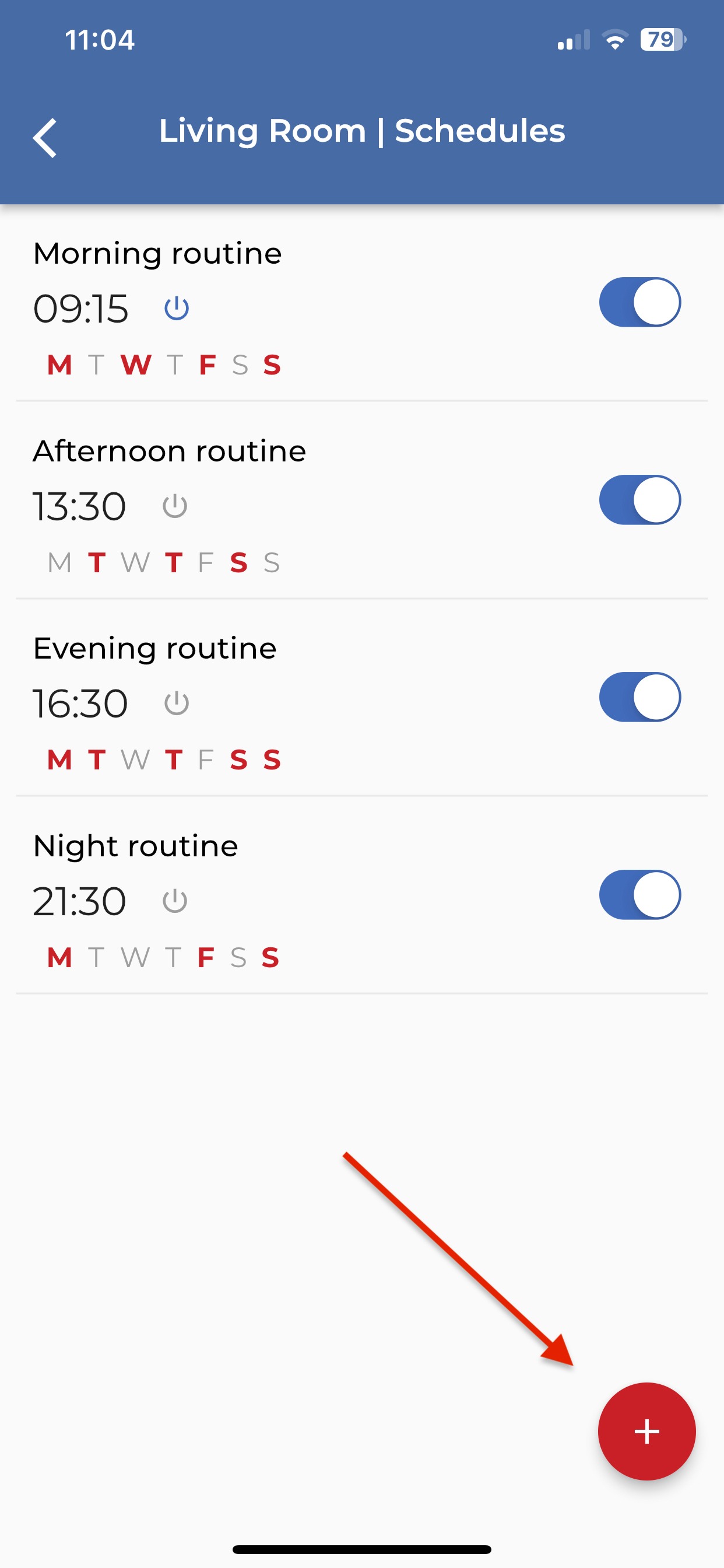
Task: Switch off the Night routine schedule
Action: (x=639, y=895)
